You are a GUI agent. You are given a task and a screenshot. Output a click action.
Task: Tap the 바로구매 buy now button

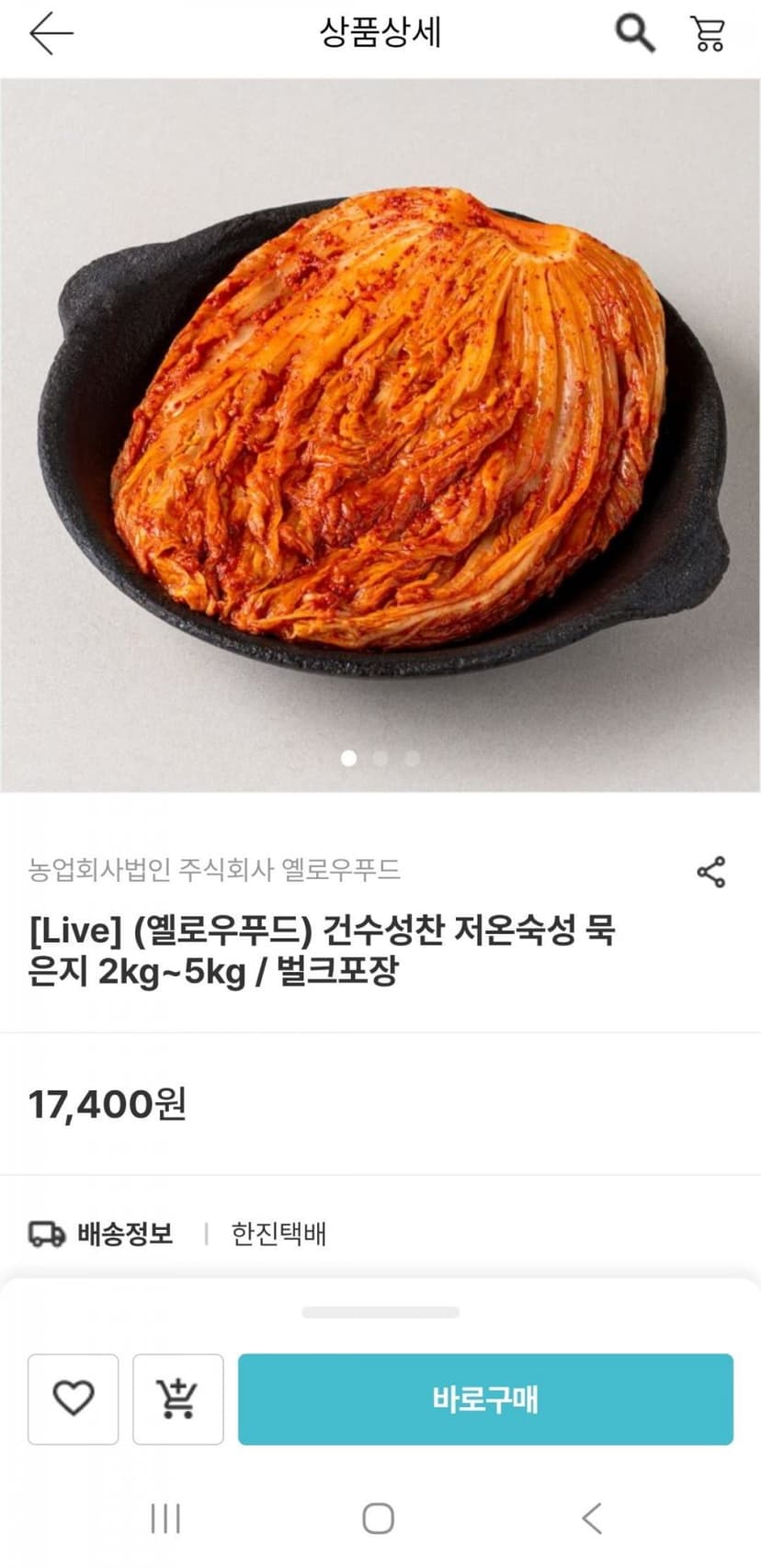(x=485, y=1399)
